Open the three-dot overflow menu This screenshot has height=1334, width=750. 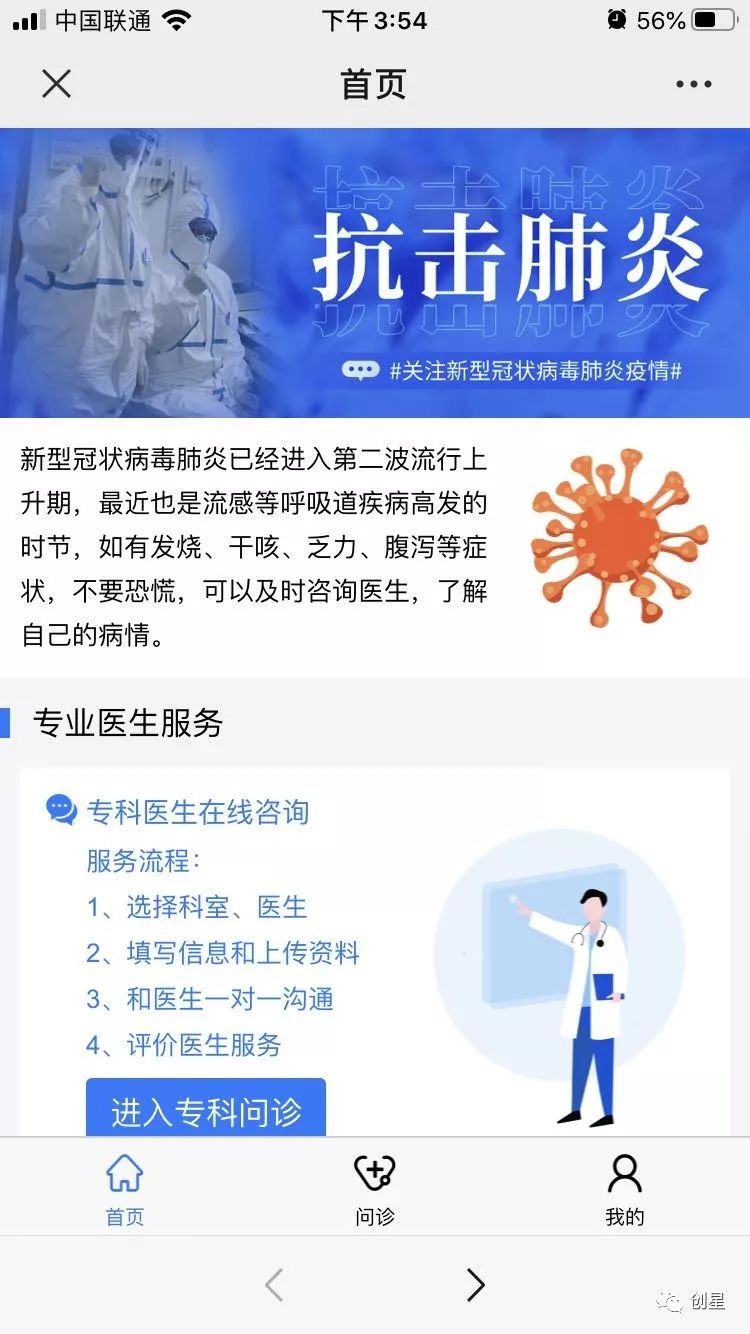693,84
